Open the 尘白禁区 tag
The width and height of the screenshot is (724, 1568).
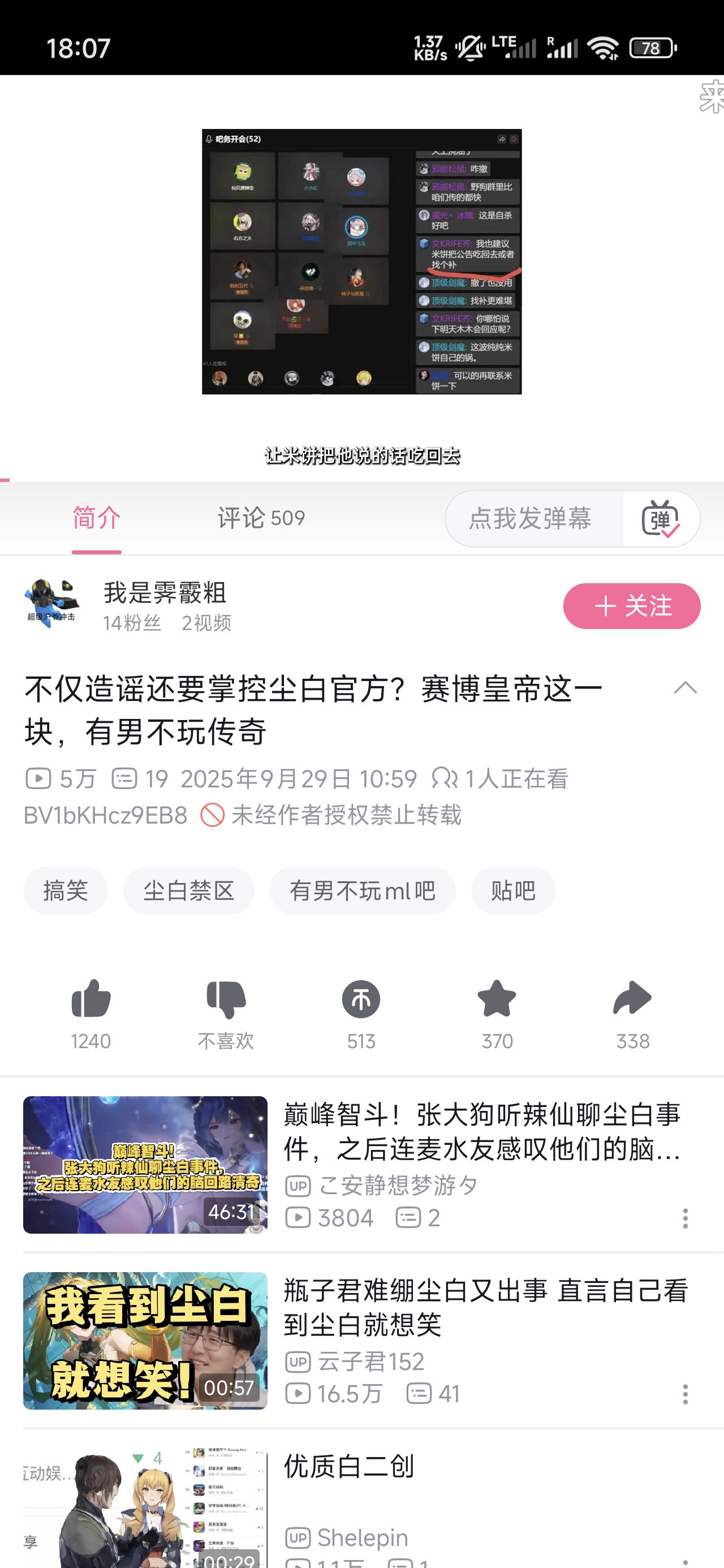point(189,891)
